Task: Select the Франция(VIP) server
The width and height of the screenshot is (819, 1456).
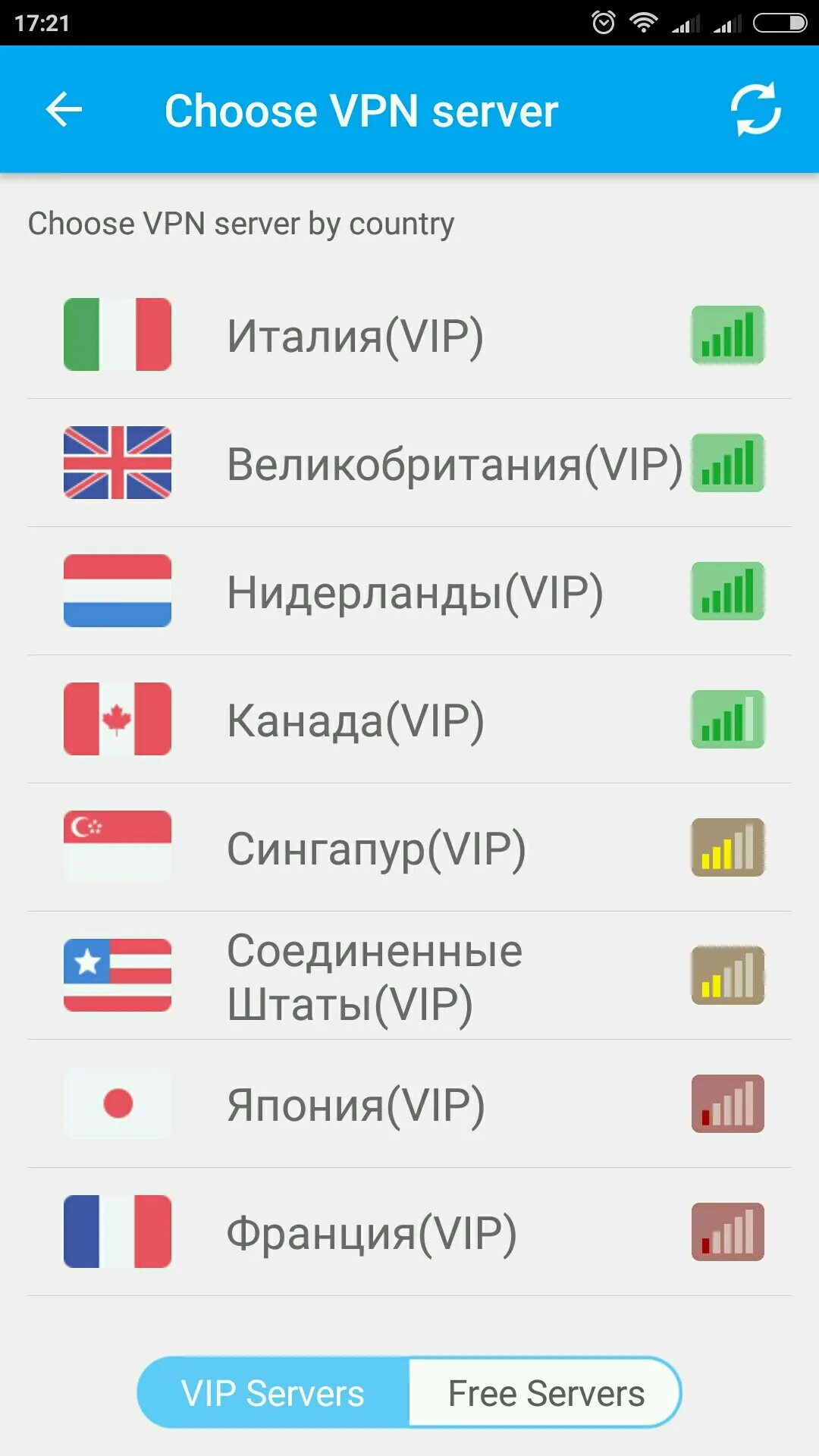Action: (372, 1232)
